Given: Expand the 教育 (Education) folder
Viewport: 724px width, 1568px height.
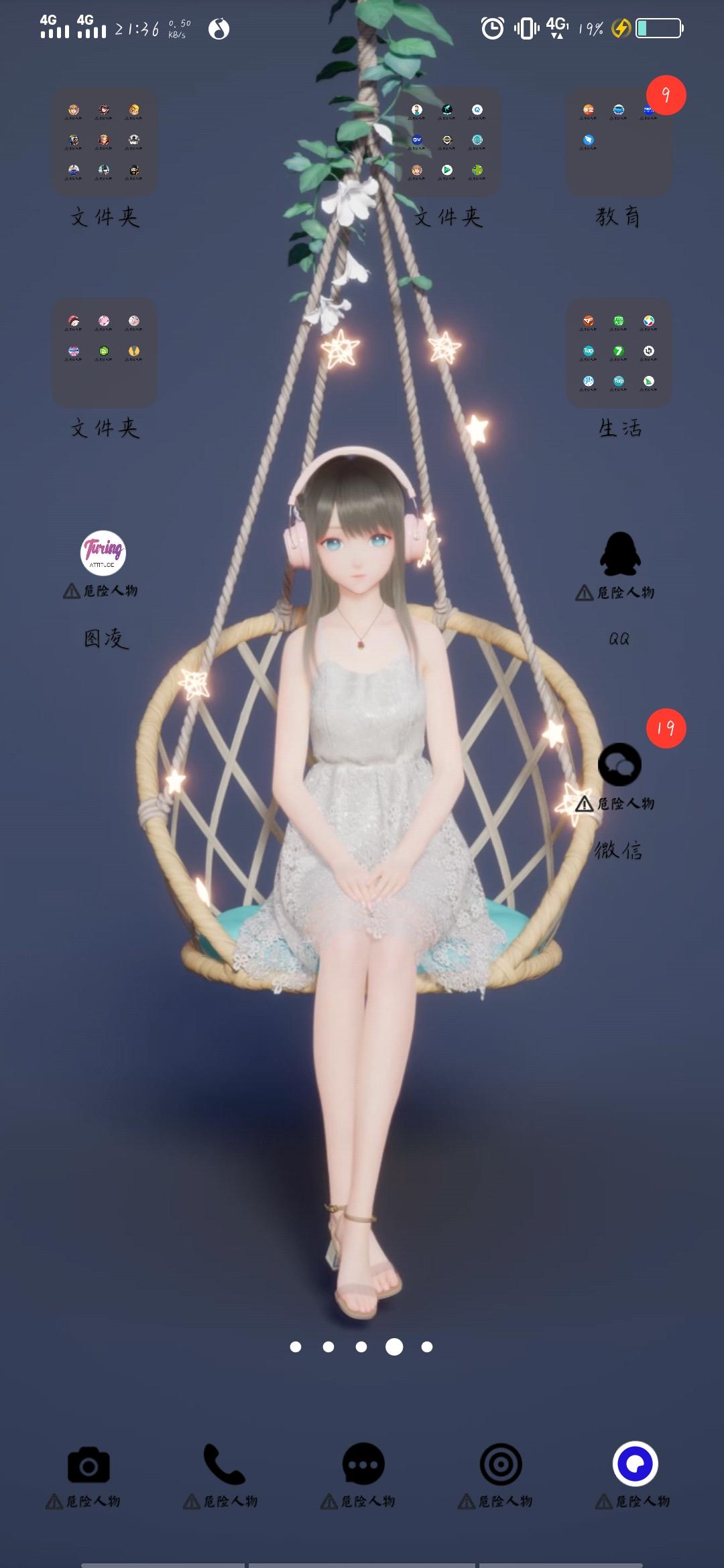Looking at the screenshot, I should (619, 144).
